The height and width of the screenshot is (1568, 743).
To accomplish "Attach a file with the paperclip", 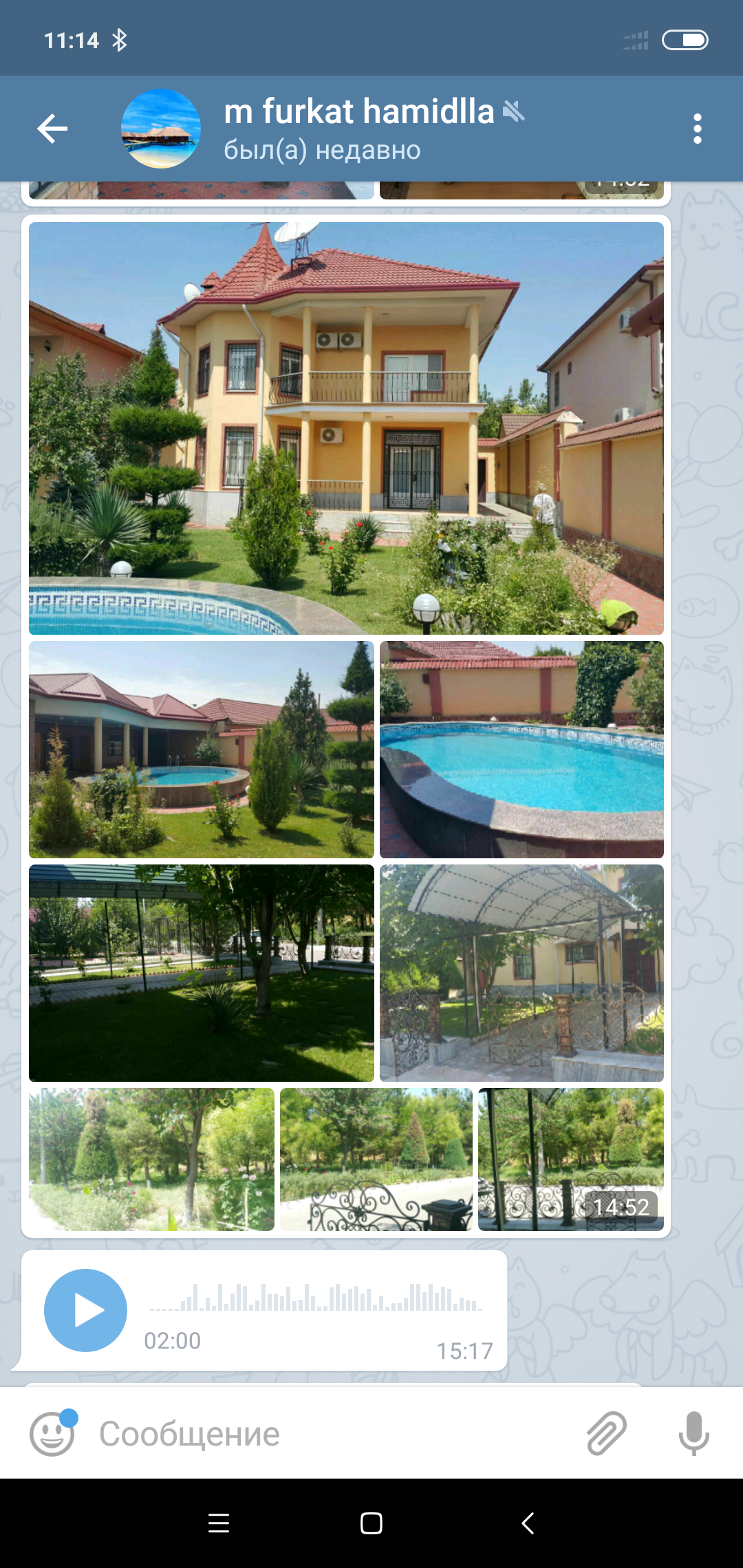I will pyautogui.click(x=607, y=1433).
